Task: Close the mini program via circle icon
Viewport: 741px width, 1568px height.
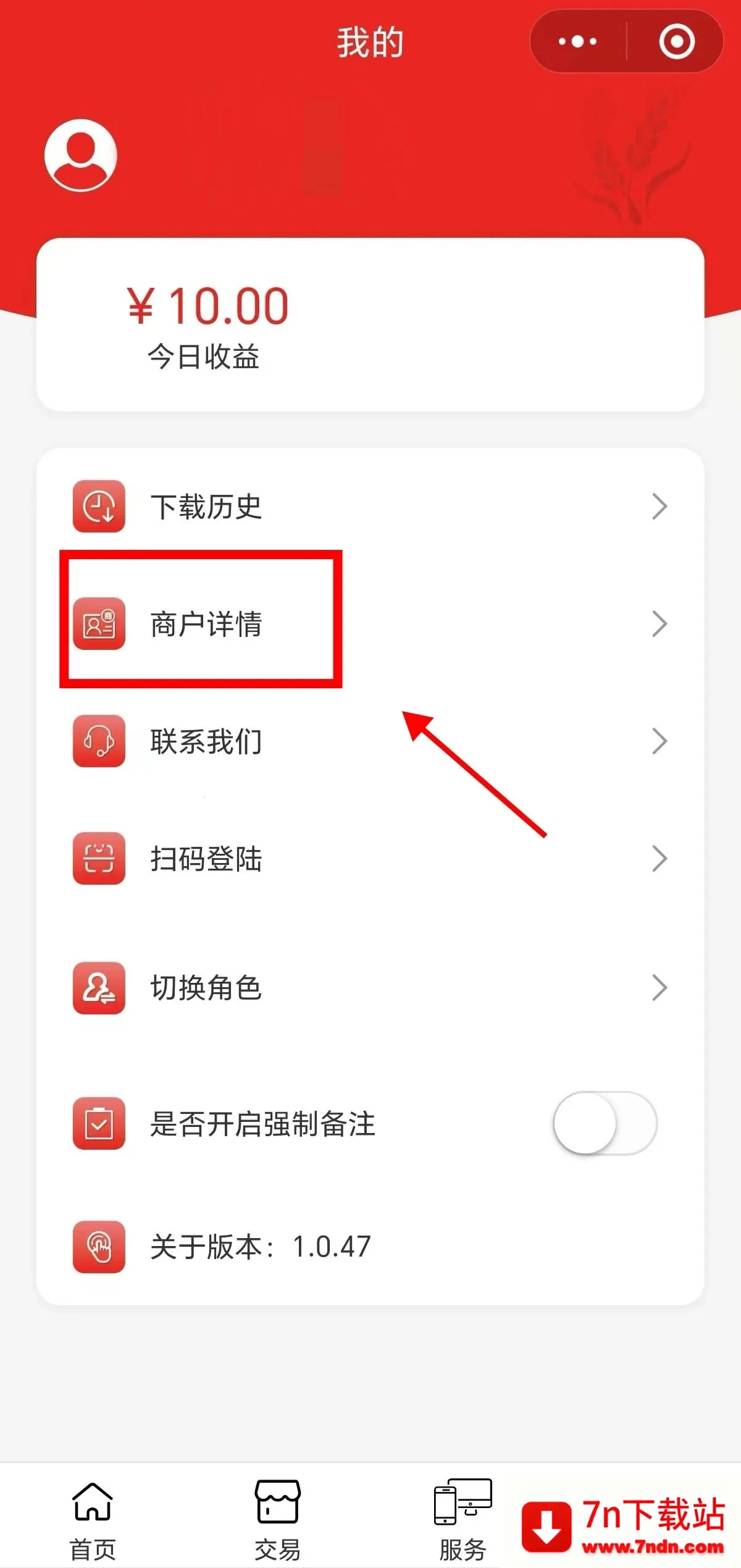Action: pos(677,41)
